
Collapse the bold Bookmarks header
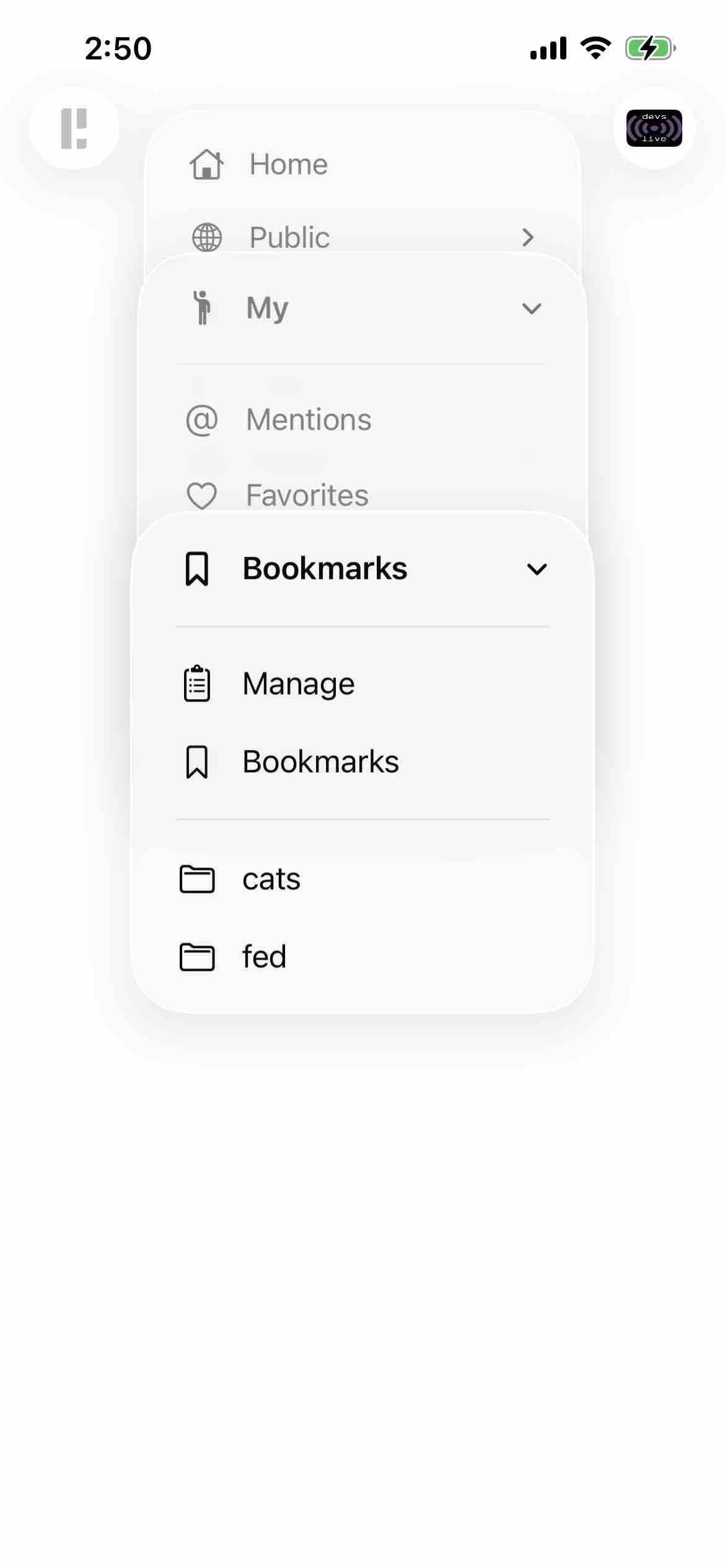pos(362,568)
